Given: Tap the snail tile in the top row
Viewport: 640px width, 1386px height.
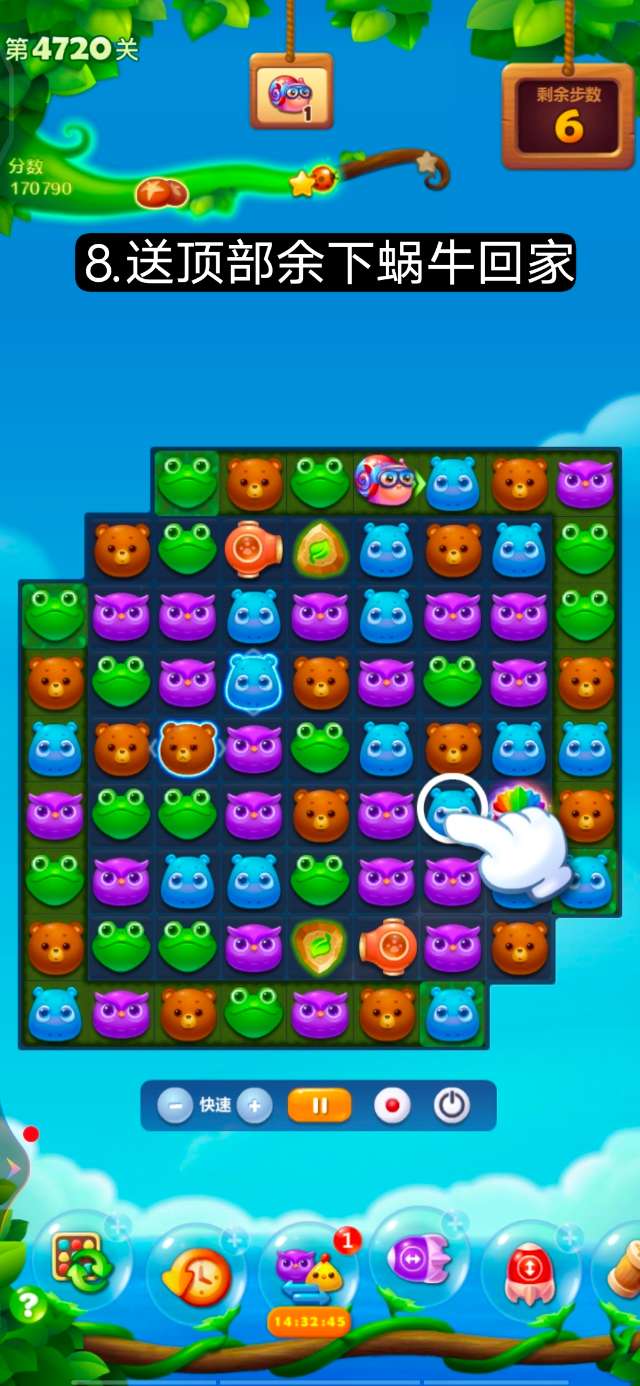Looking at the screenshot, I should click(386, 483).
